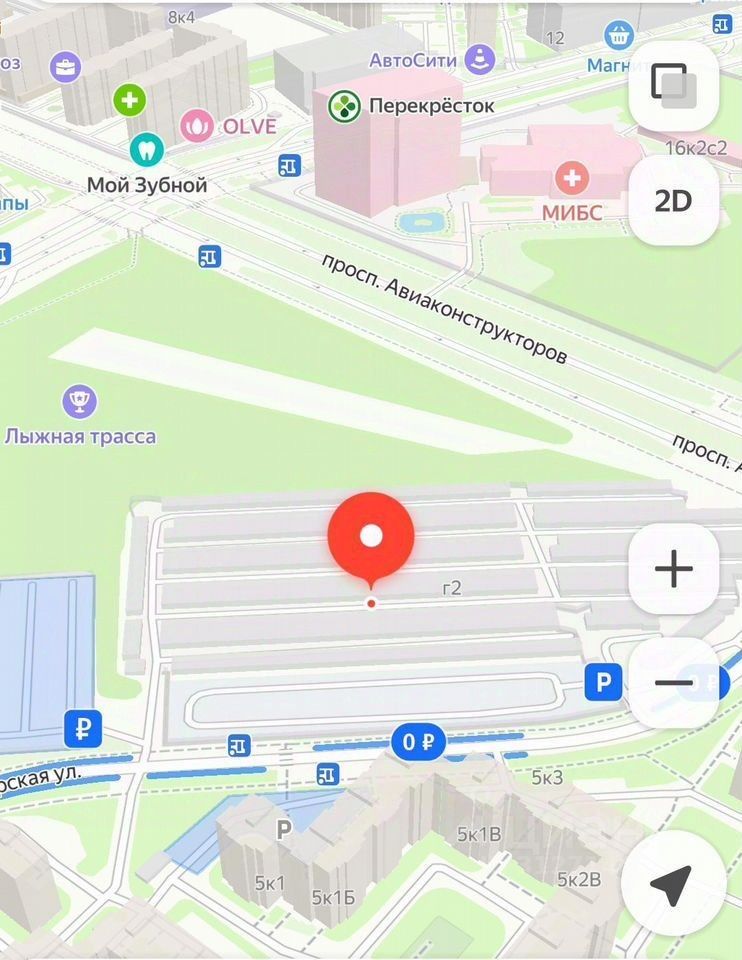Open the OLVE place marker

click(x=197, y=127)
